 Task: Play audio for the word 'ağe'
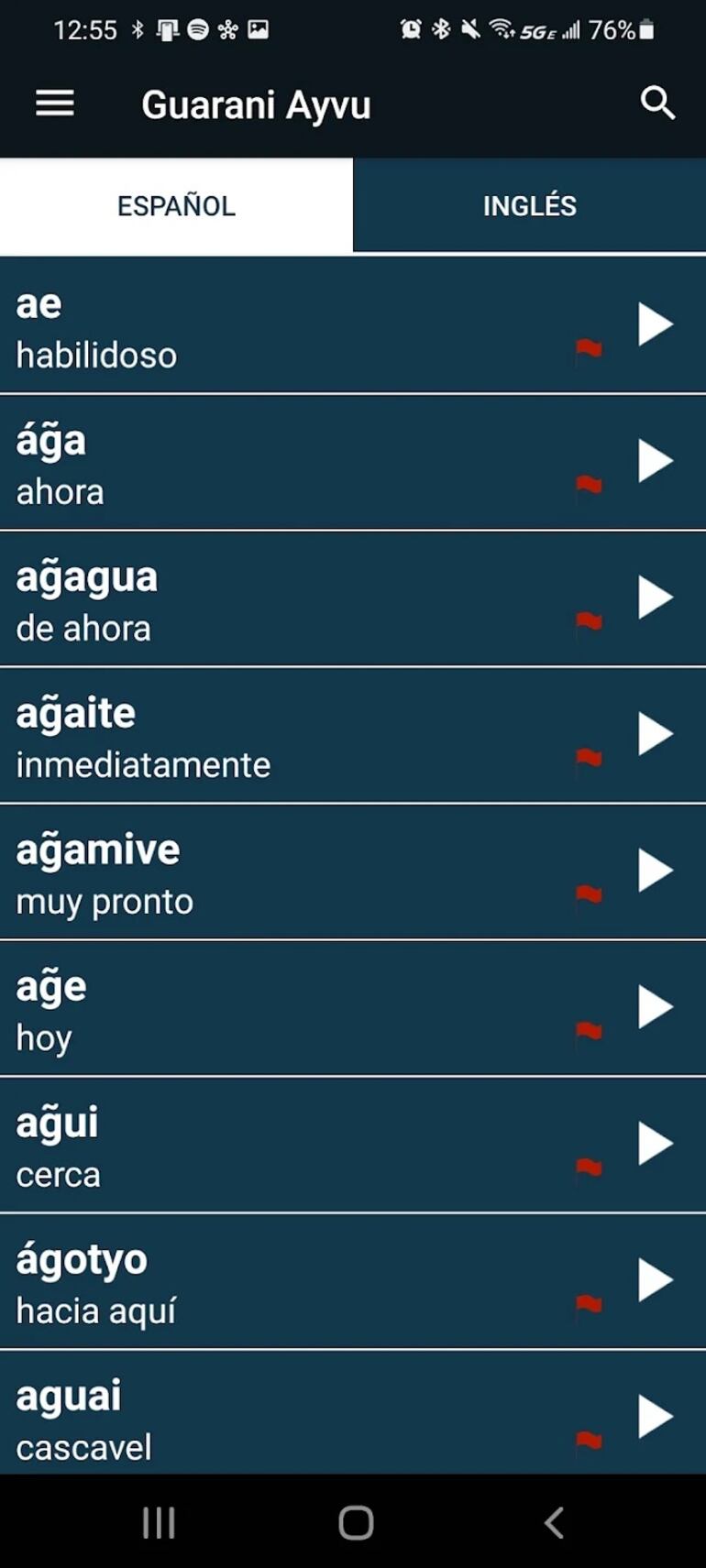click(656, 1006)
